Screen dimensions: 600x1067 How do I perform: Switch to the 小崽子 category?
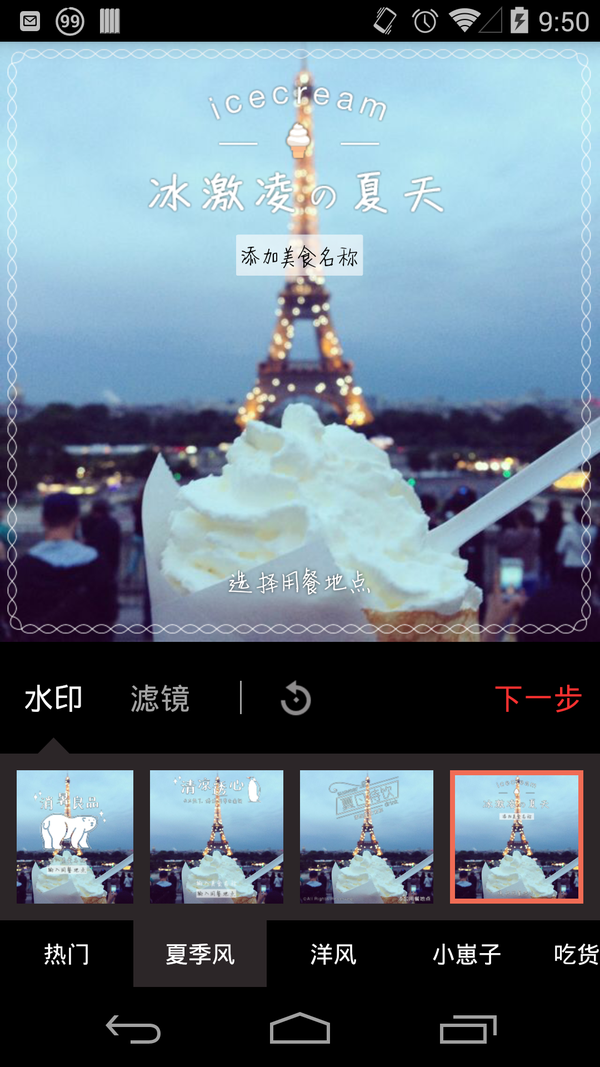467,953
